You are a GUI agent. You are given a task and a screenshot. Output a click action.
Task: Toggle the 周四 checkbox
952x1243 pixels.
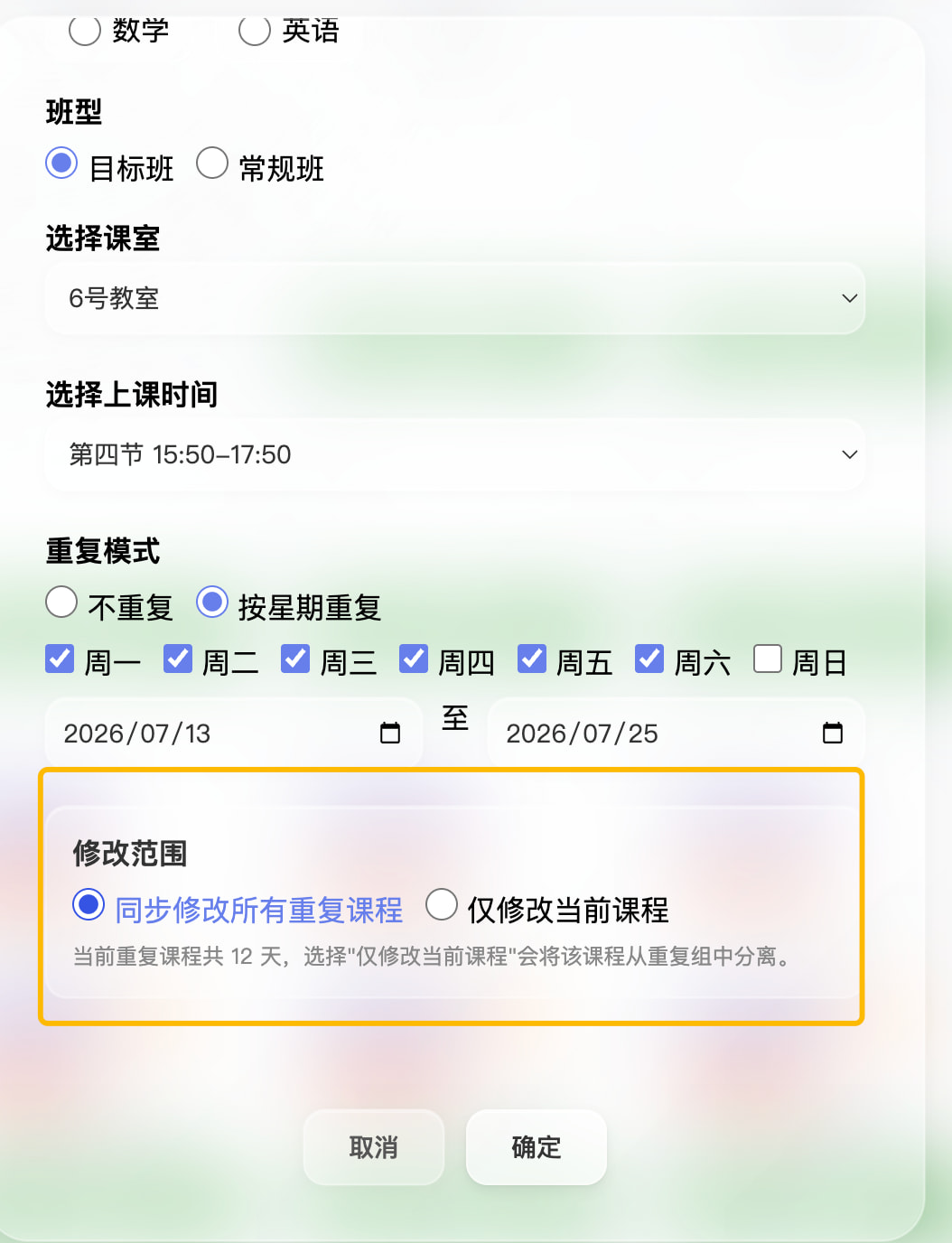tap(414, 659)
